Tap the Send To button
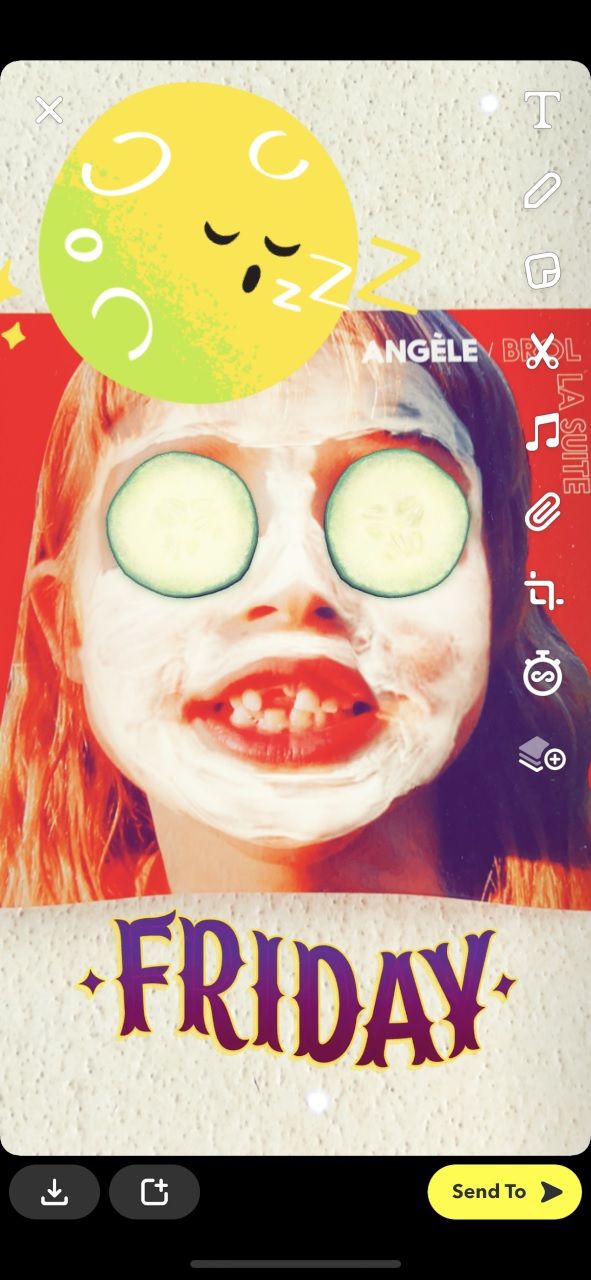 coord(504,1192)
